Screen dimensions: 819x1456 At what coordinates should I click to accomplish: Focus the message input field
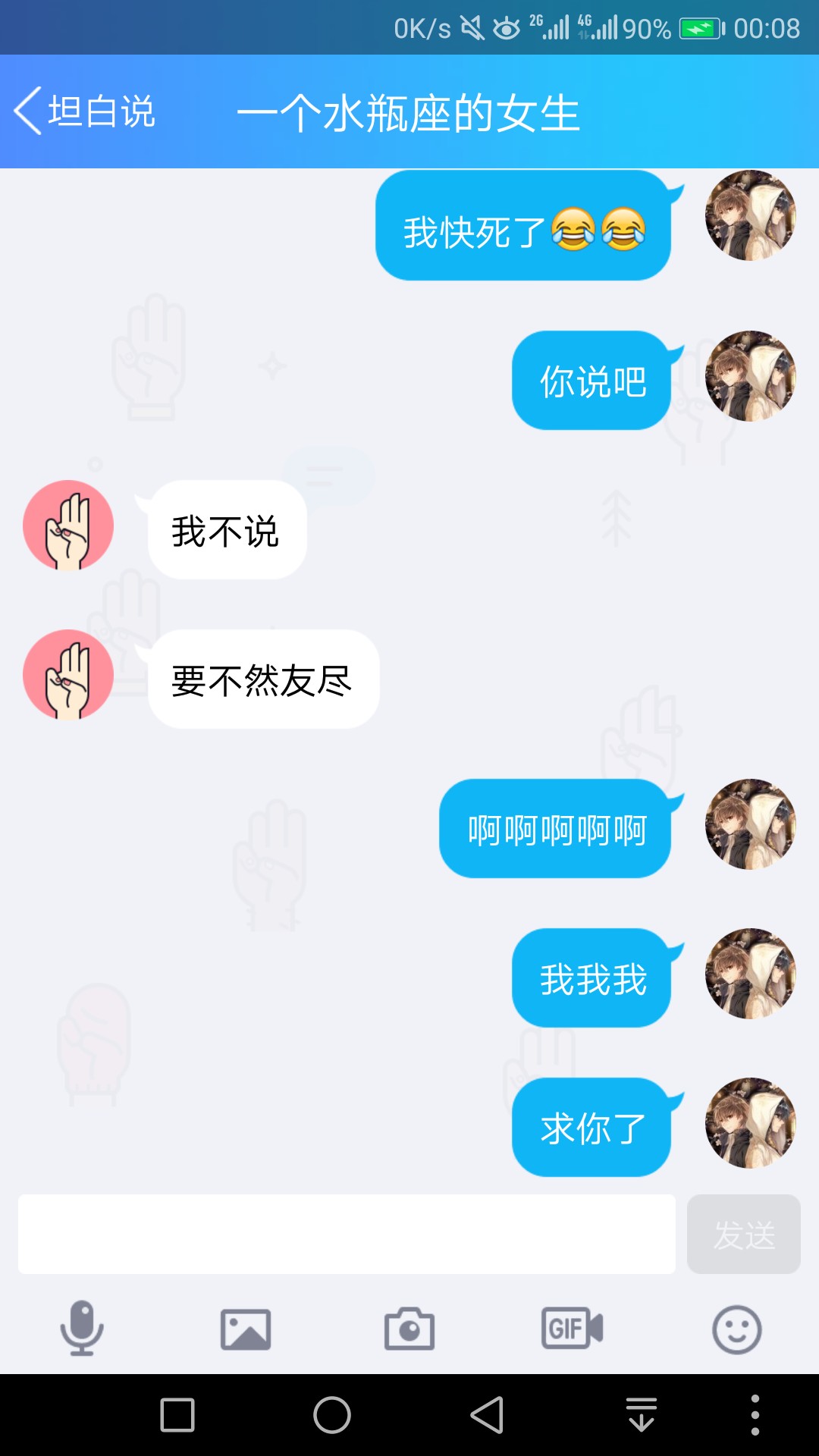click(347, 1234)
